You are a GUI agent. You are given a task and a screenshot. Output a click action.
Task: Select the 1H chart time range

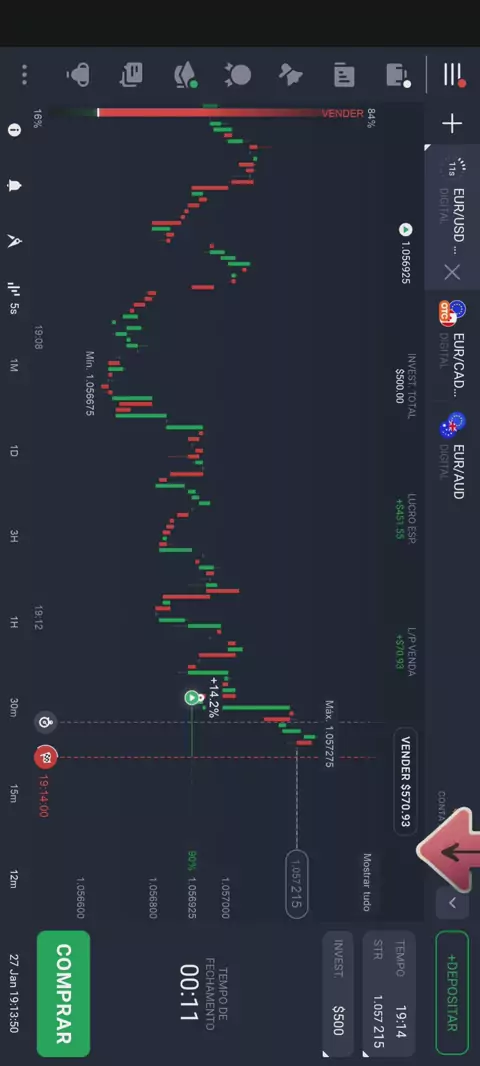click(14, 622)
